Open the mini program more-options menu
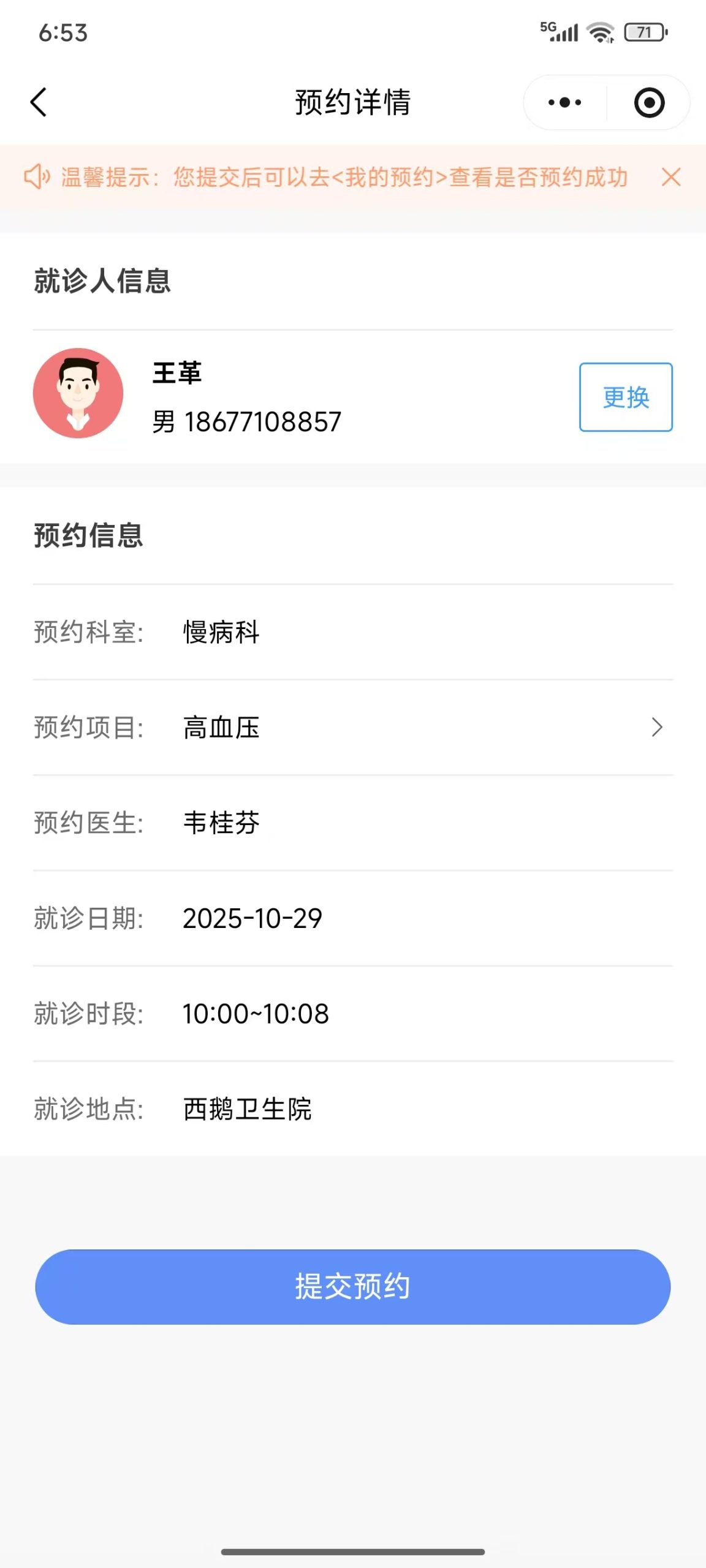 click(x=564, y=102)
